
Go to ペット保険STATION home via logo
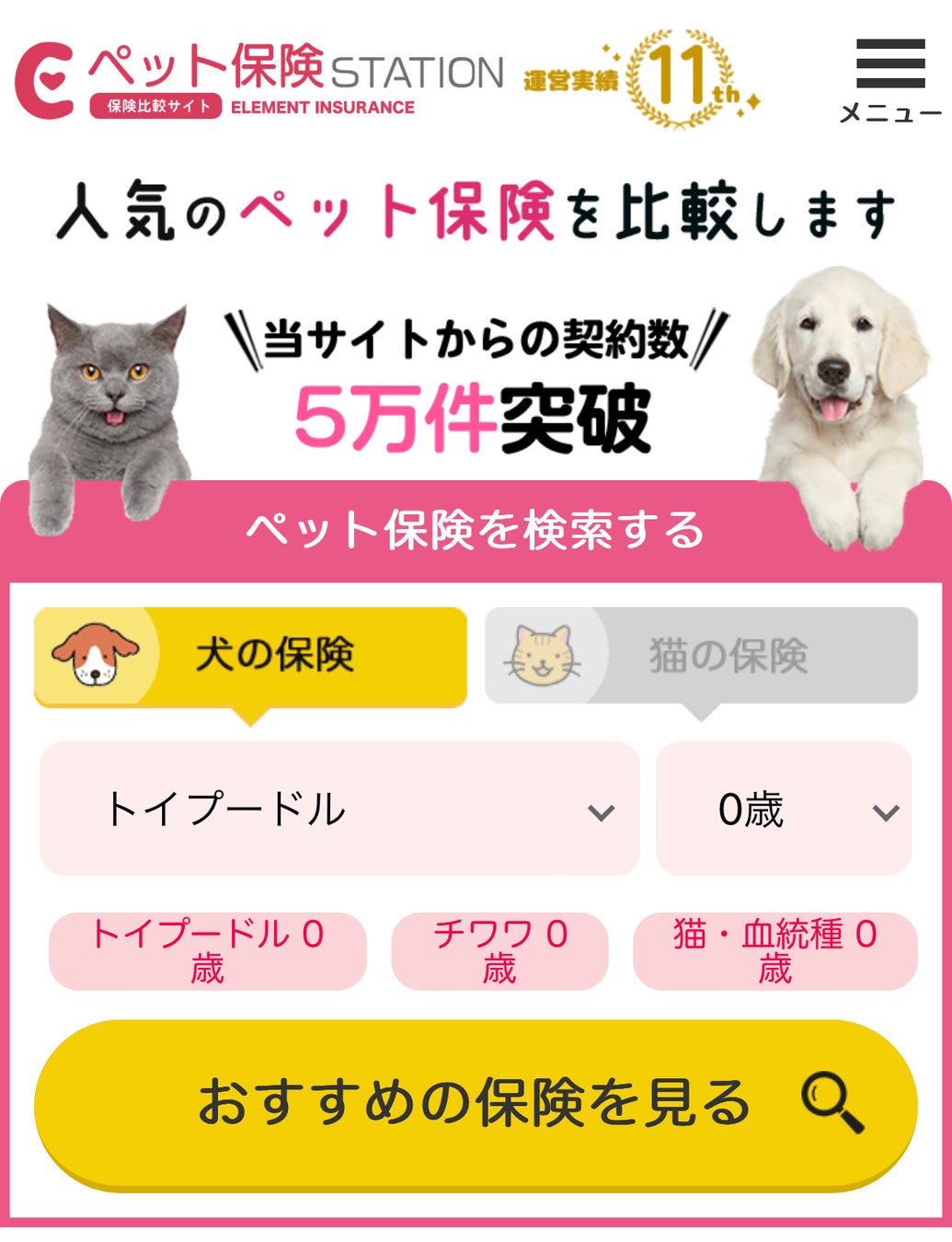259,80
